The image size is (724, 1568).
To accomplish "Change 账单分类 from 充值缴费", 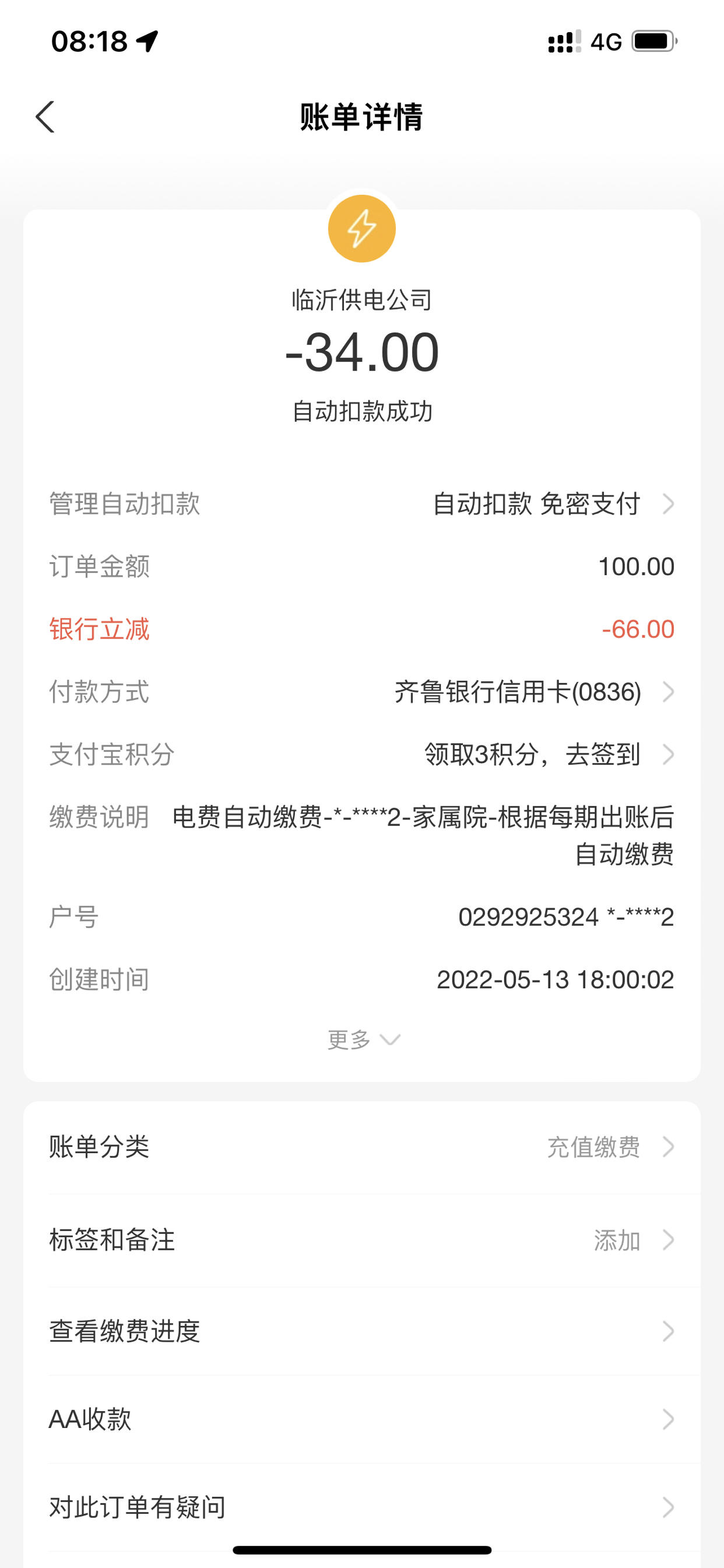I will pyautogui.click(x=362, y=1147).
